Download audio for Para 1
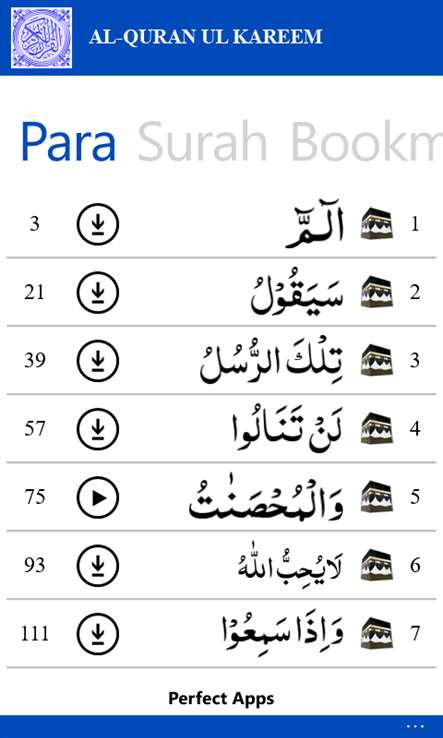Image resolution: width=443 pixels, height=738 pixels. pos(98,224)
